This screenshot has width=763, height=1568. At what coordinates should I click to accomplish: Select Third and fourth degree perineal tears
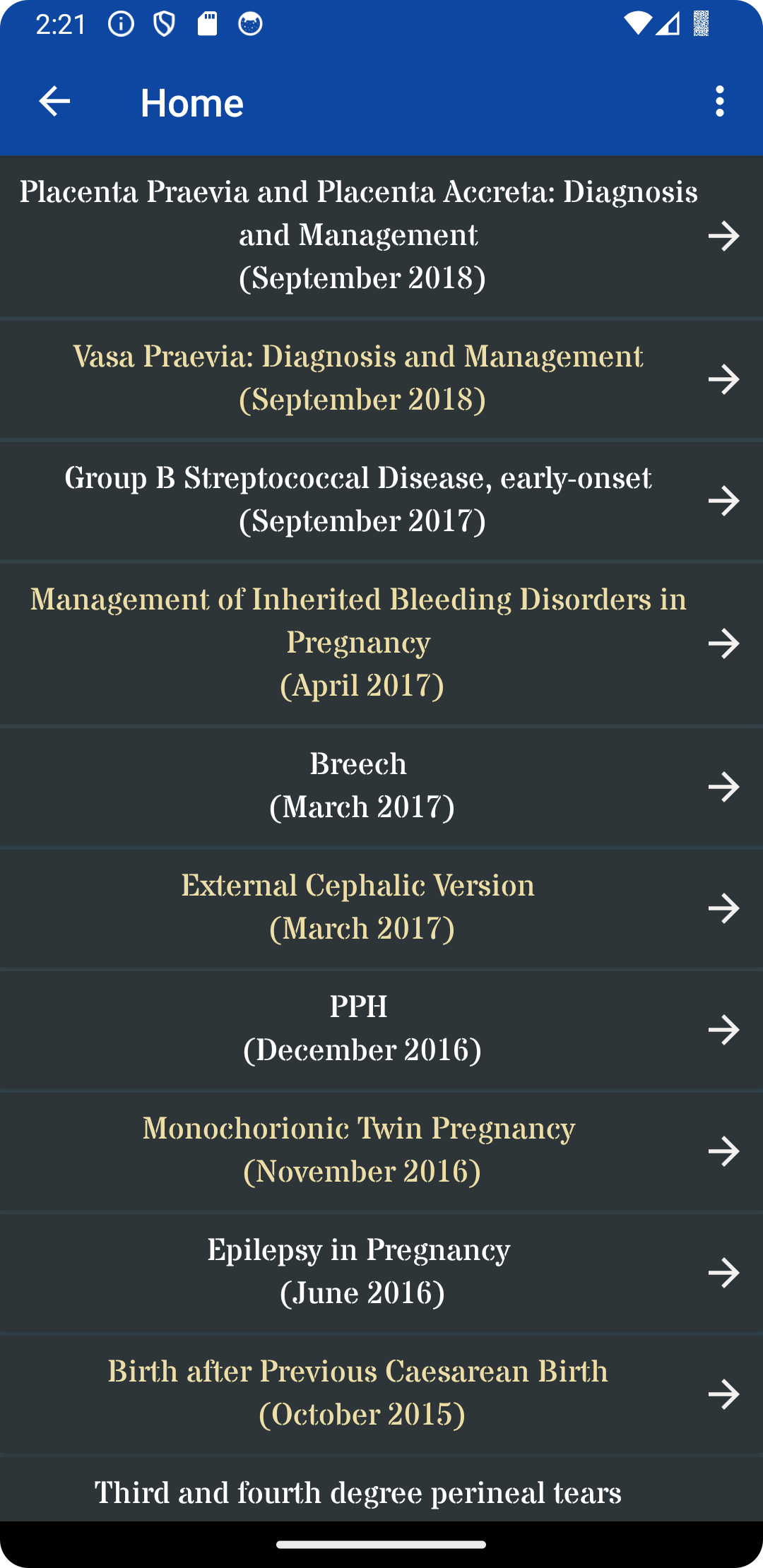[x=381, y=1490]
